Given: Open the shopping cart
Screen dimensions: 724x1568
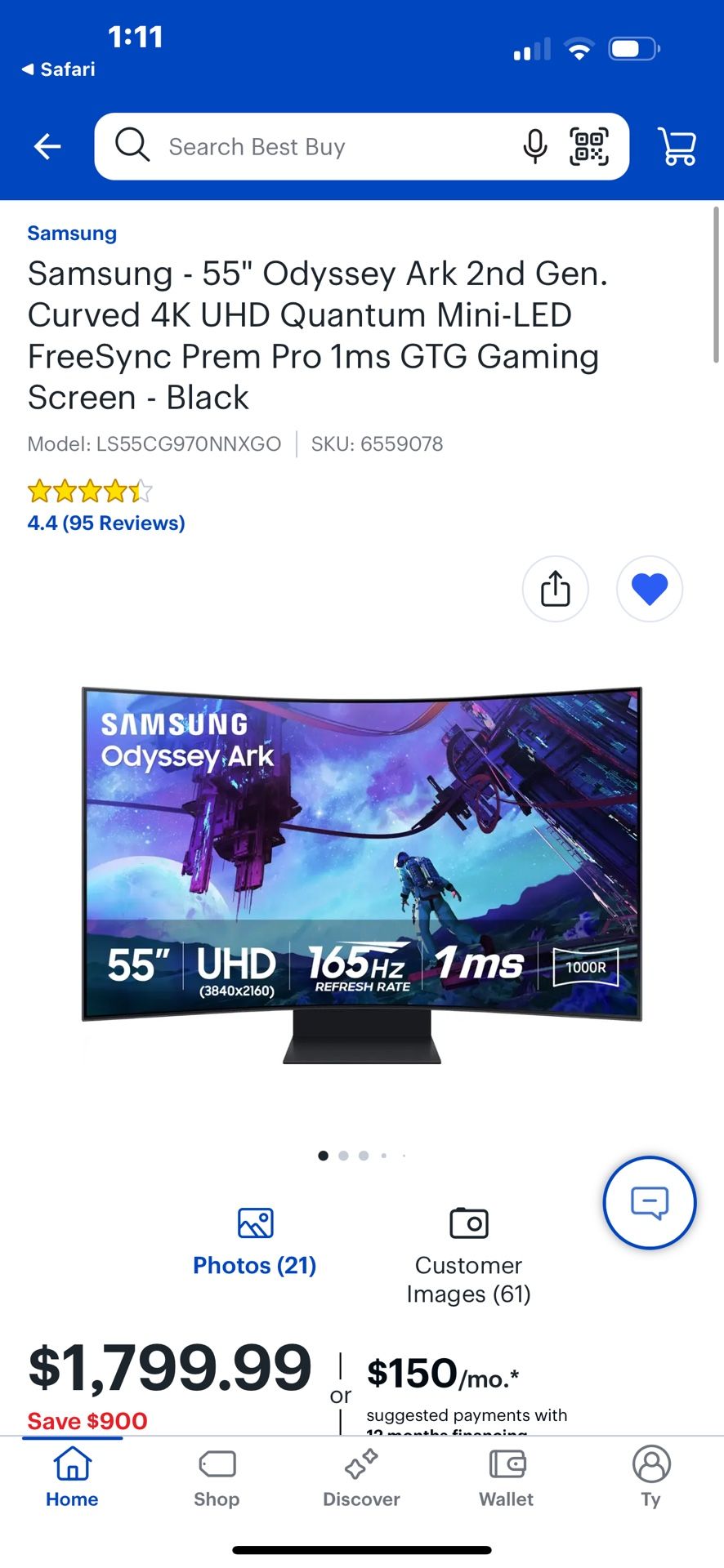Looking at the screenshot, I should [677, 147].
